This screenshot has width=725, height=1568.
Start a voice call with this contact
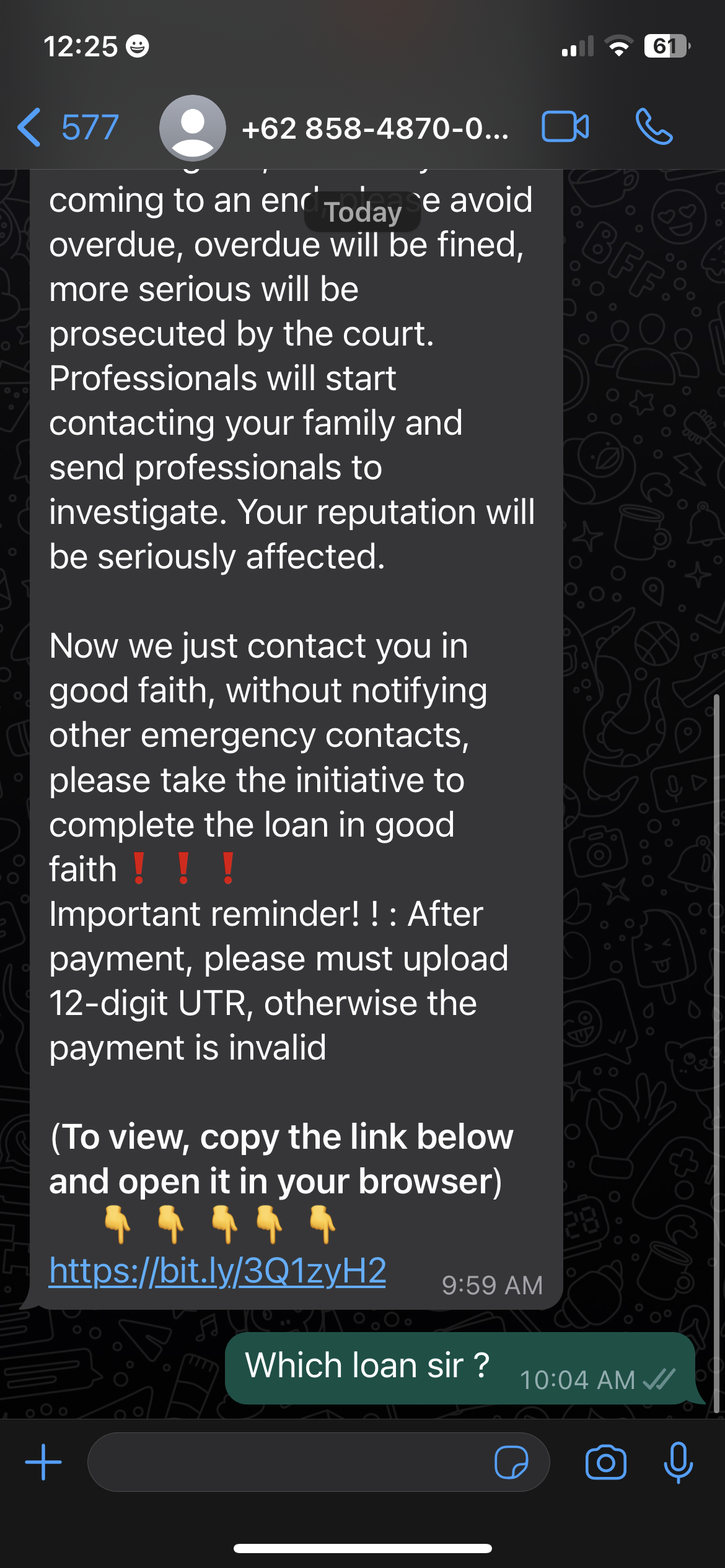[x=654, y=127]
